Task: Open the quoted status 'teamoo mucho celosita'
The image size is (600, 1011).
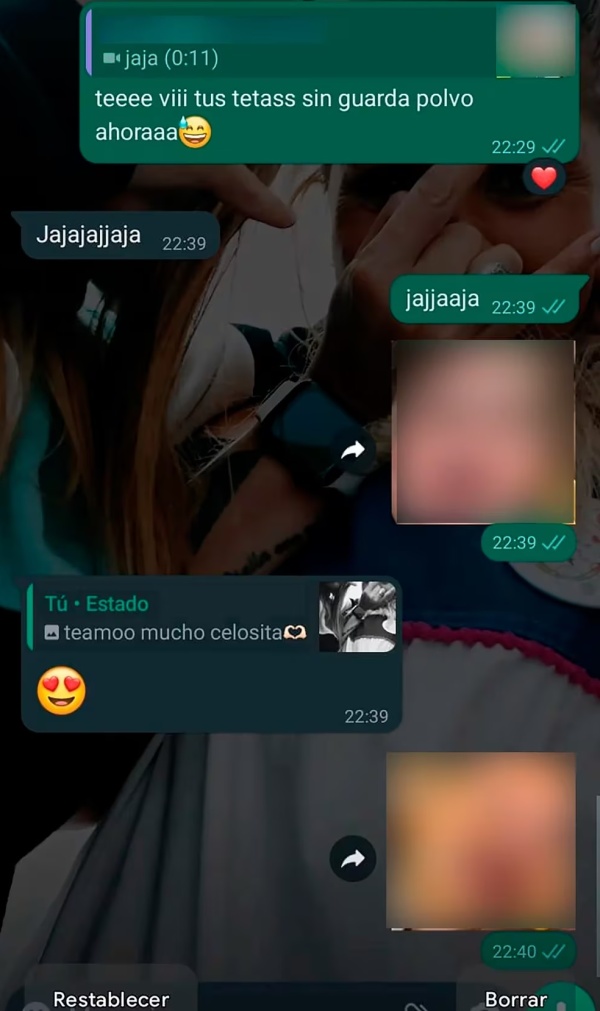Action: pos(210,618)
